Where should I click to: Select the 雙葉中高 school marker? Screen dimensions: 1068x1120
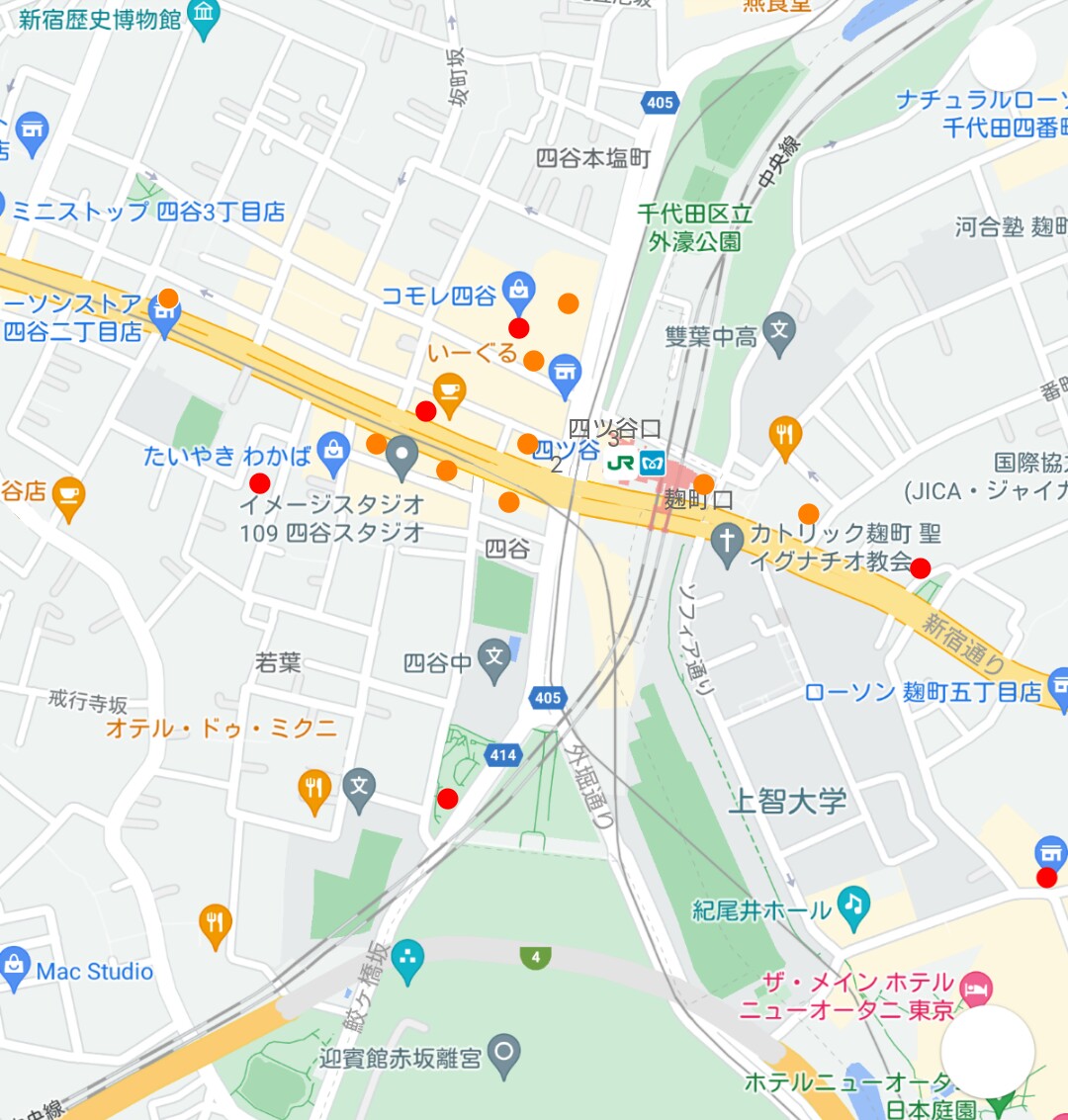(x=779, y=330)
